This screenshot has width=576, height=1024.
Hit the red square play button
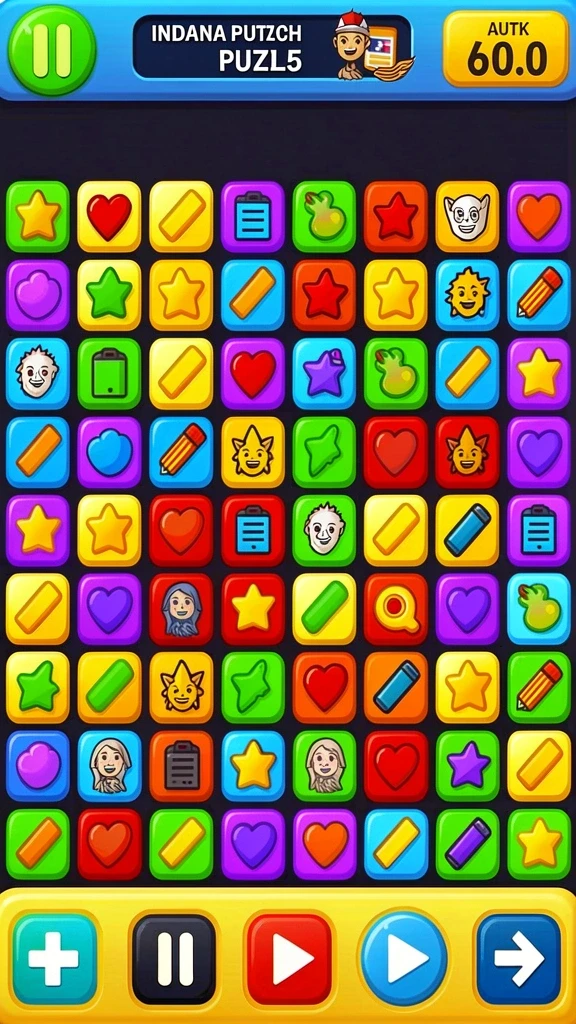(x=289, y=959)
